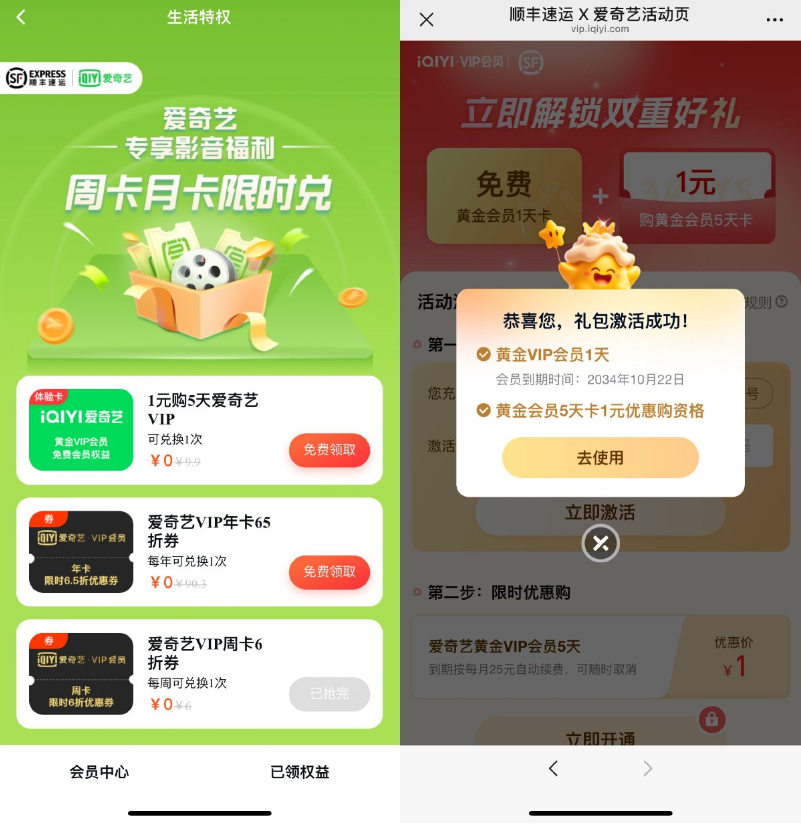This screenshot has width=801, height=825.
Task: Open the three-dot overflow menu
Action: click(x=774, y=19)
